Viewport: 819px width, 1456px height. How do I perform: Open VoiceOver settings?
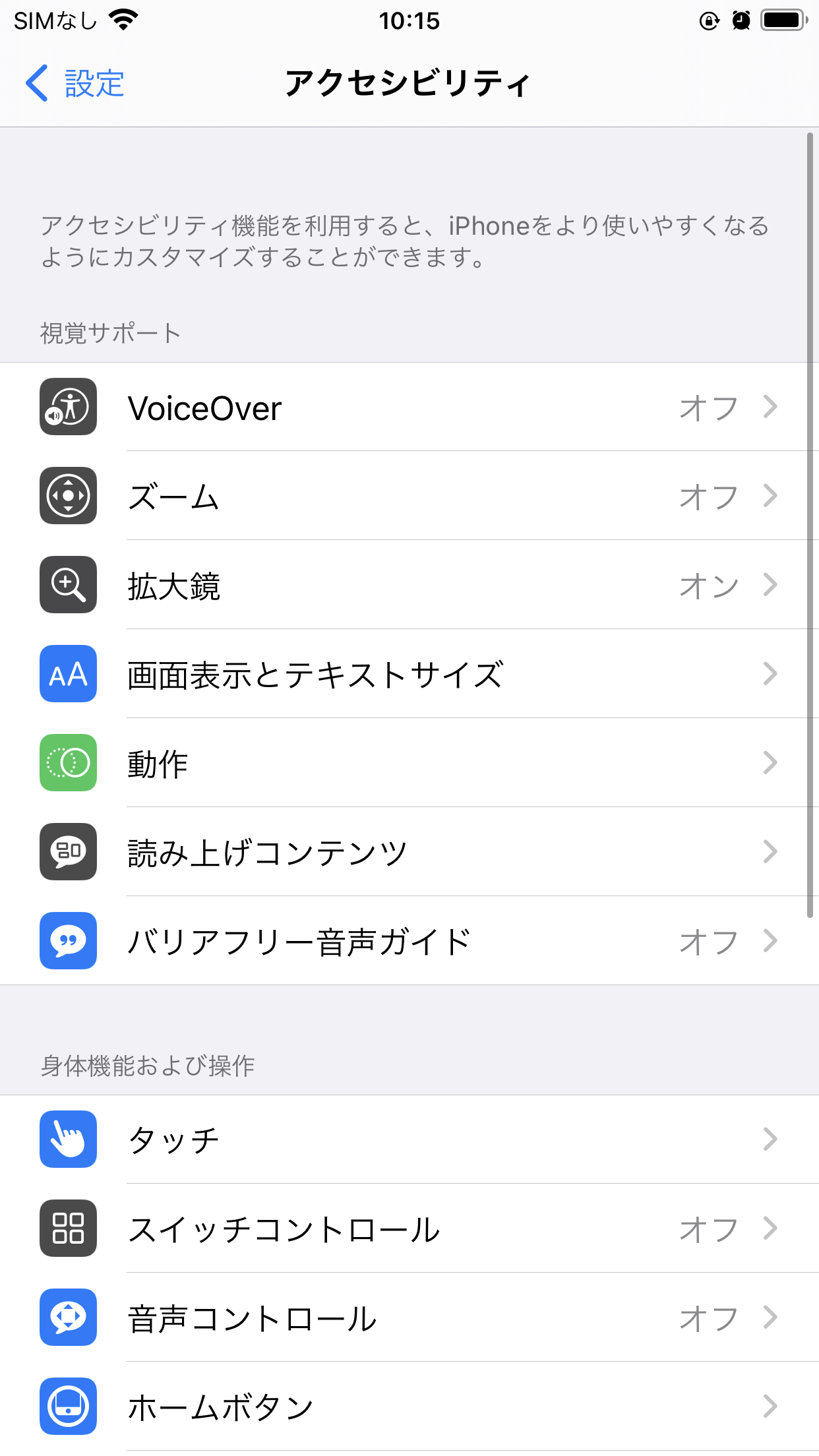(x=409, y=408)
